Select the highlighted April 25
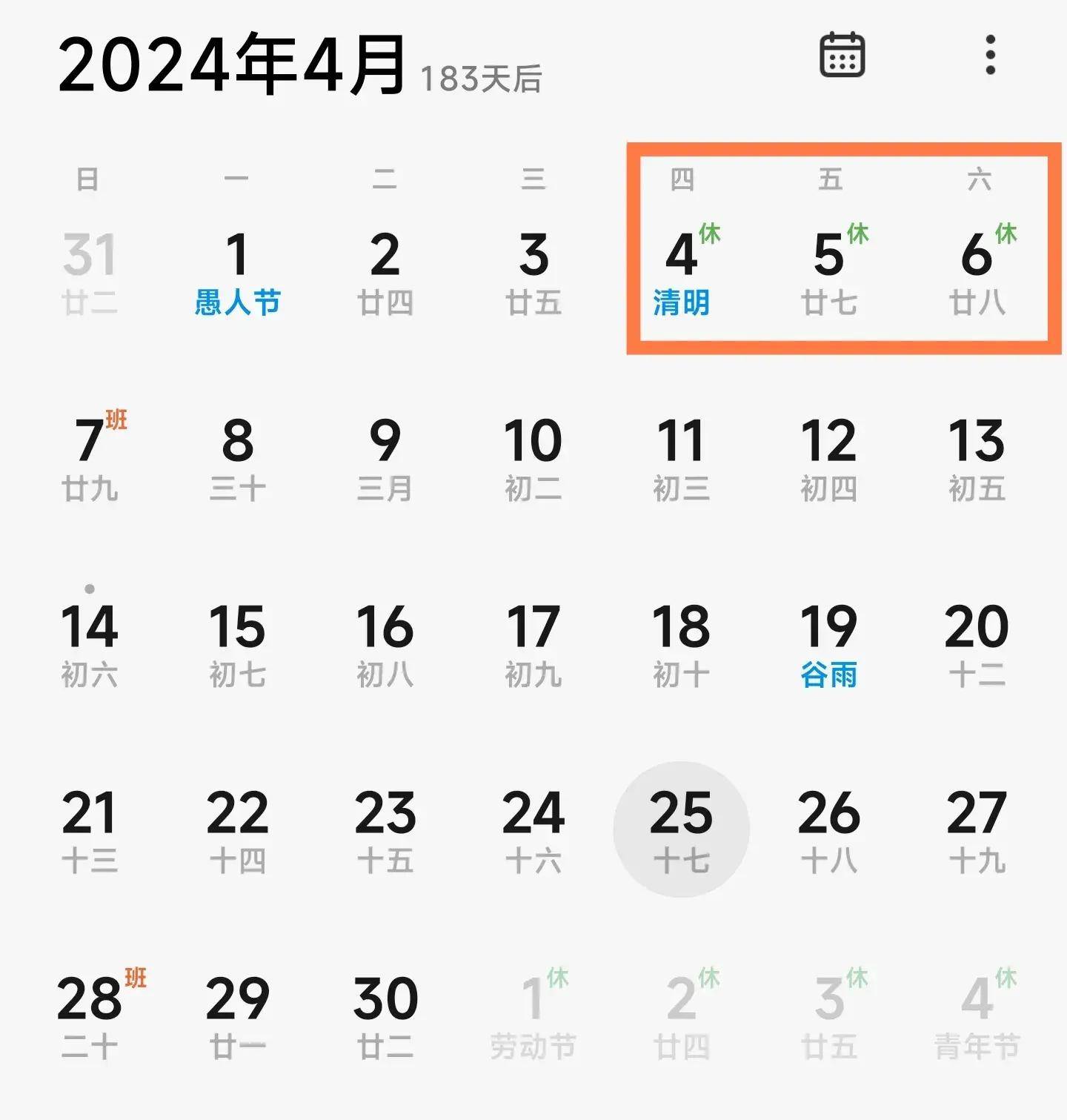Screen dimensions: 1067x1120 point(682,829)
